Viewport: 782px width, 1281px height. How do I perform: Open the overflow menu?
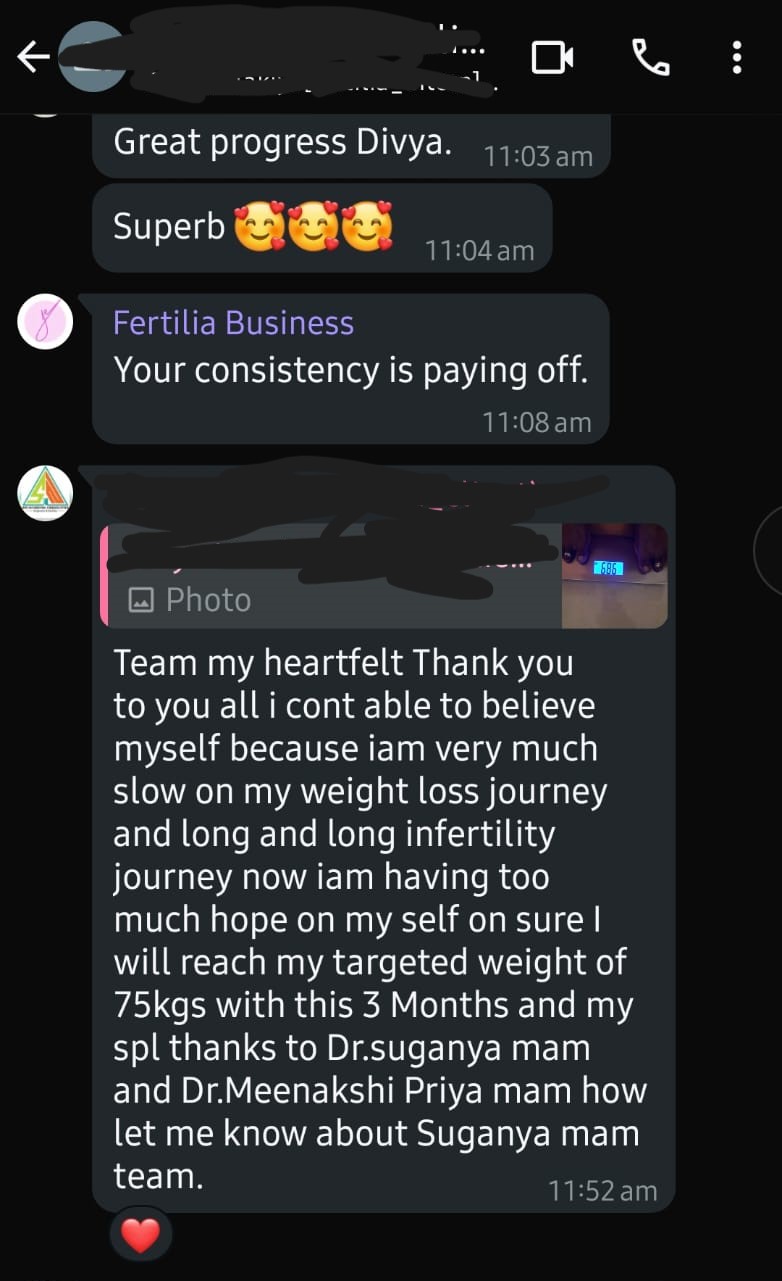[x=737, y=58]
